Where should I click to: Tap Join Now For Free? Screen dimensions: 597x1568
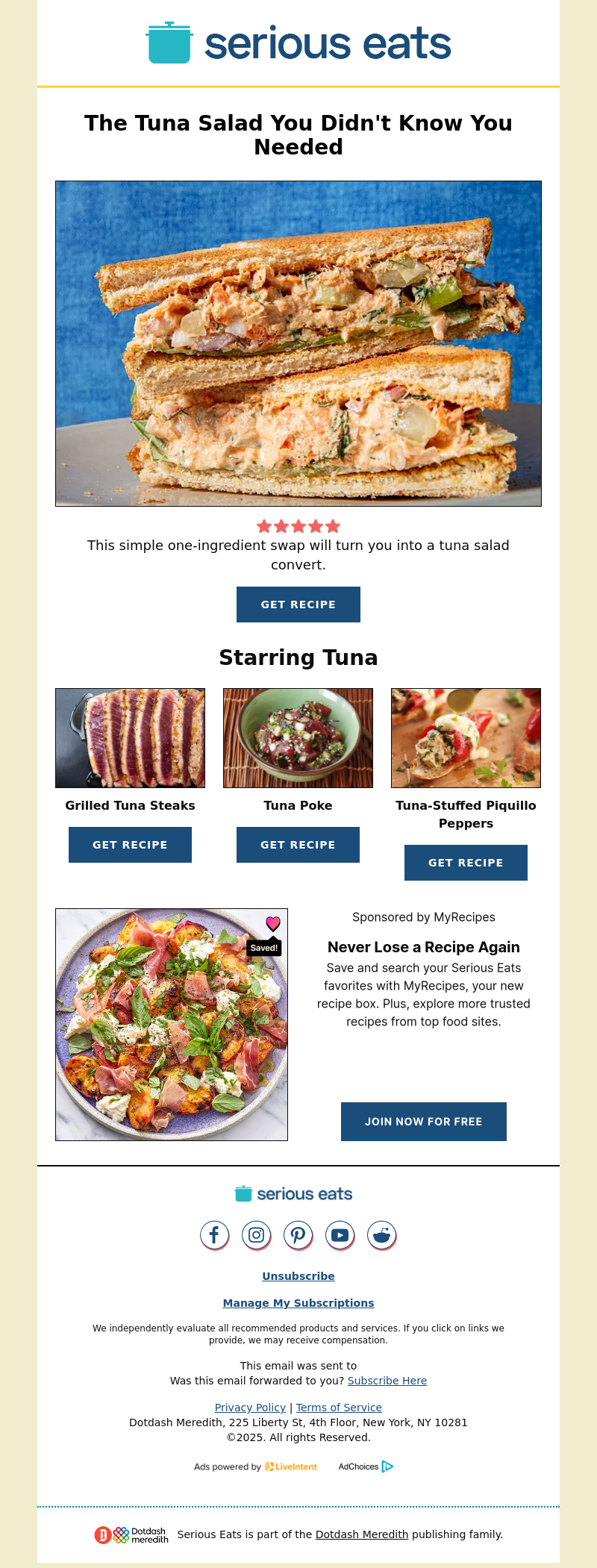(x=423, y=1122)
